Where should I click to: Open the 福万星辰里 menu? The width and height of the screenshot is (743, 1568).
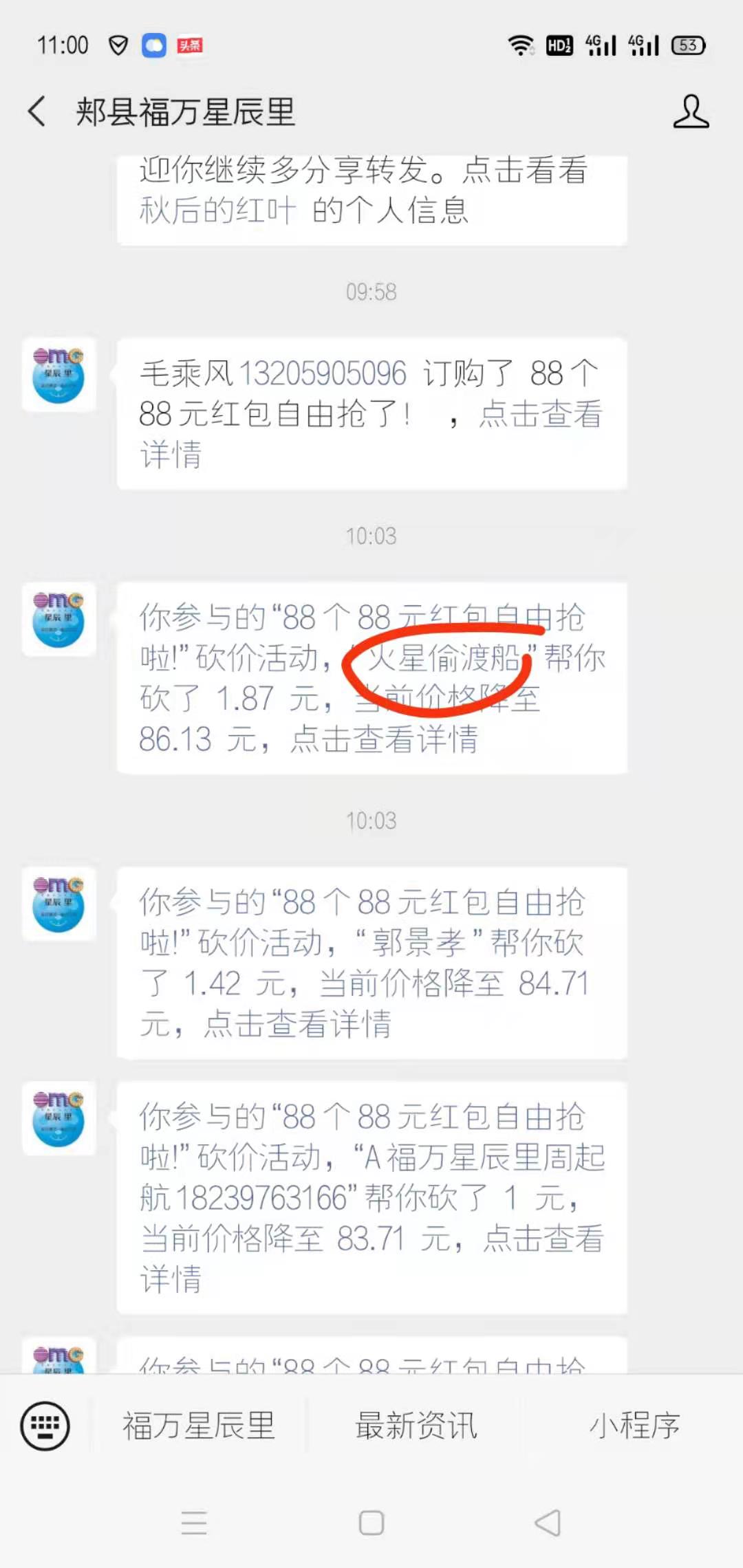click(x=199, y=1426)
